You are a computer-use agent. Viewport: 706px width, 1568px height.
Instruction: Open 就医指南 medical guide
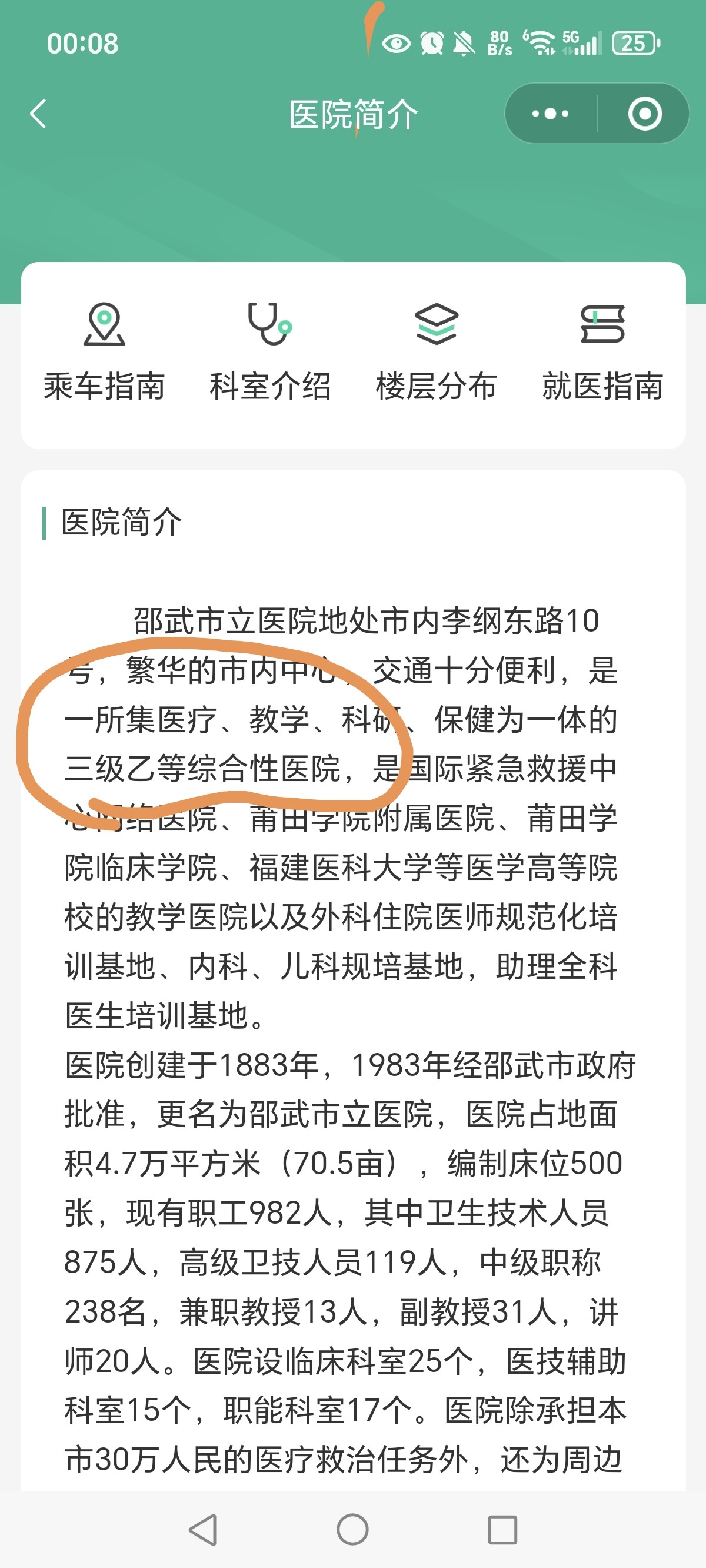point(602,353)
